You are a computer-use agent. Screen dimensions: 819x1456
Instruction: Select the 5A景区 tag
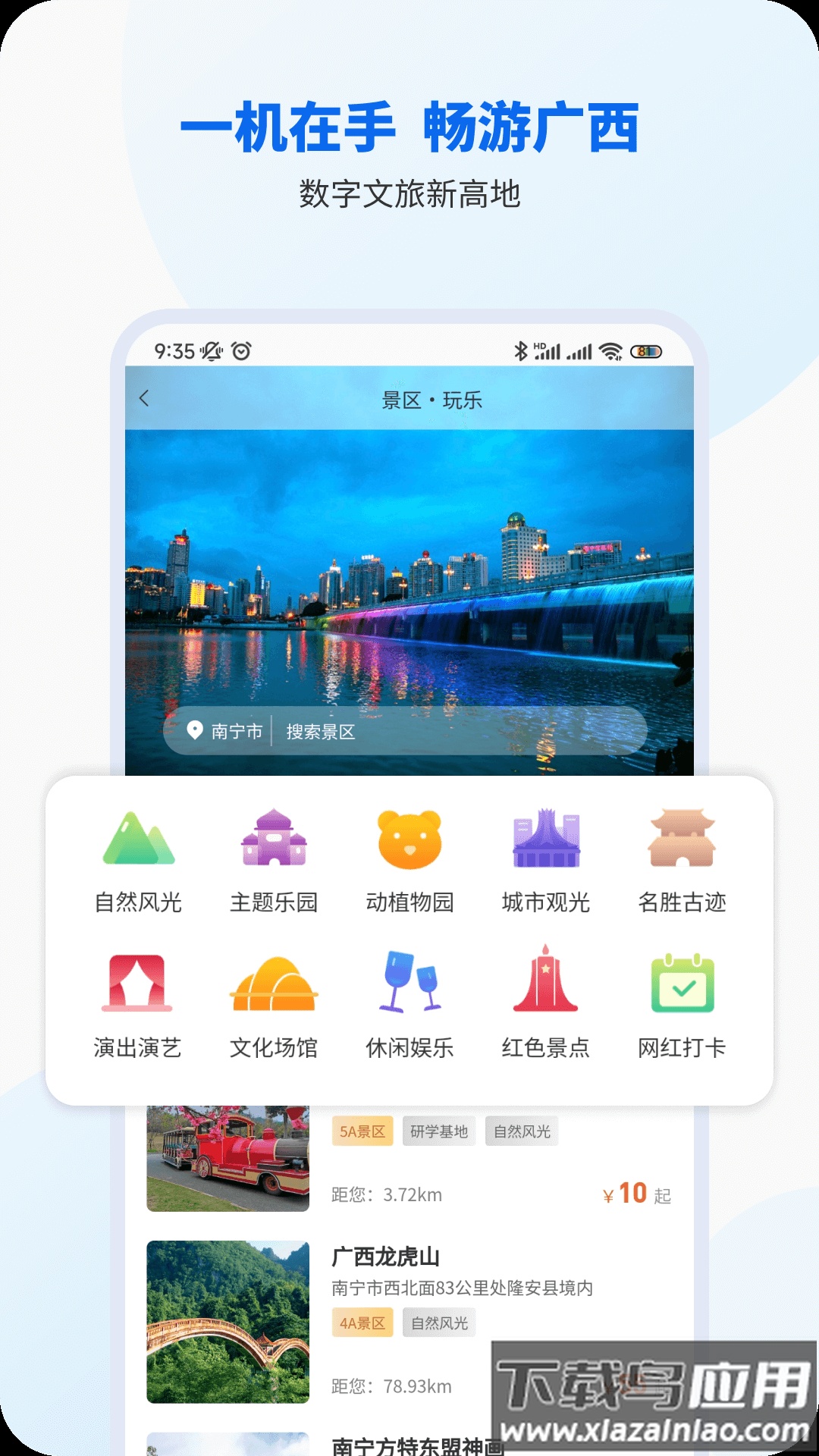pos(362,1130)
